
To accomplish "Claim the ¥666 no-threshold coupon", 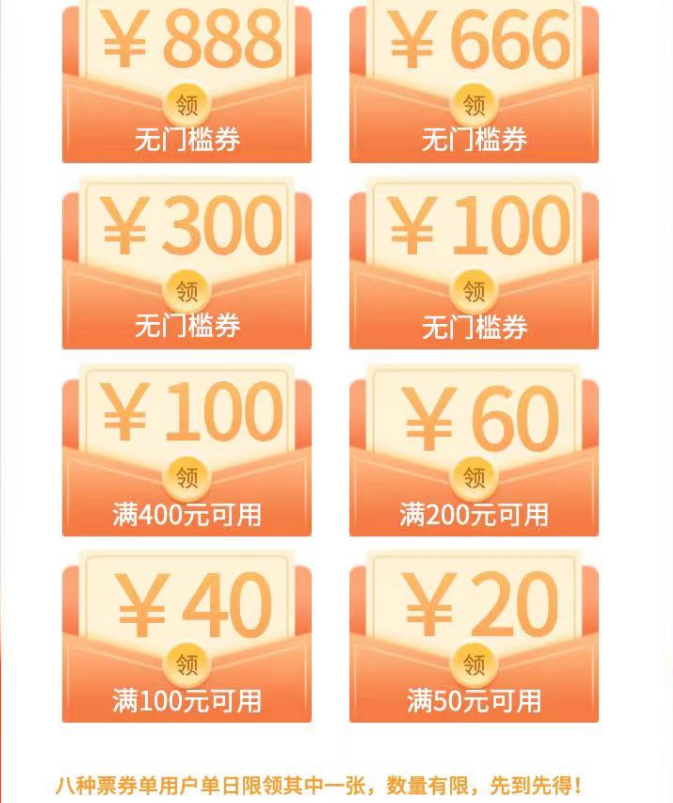I will [x=474, y=105].
